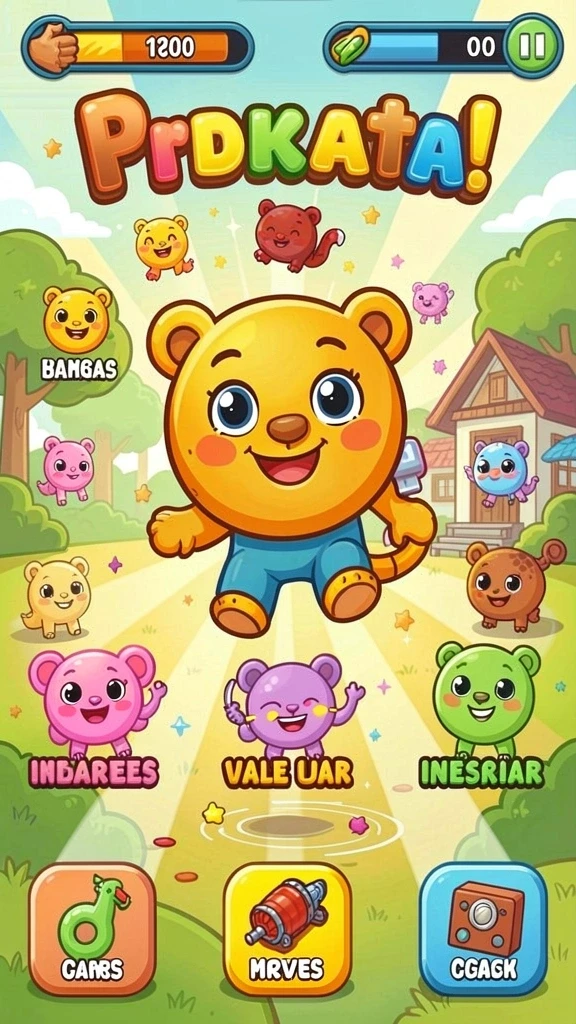
Task: Open the CARBS button
Action: [92, 929]
